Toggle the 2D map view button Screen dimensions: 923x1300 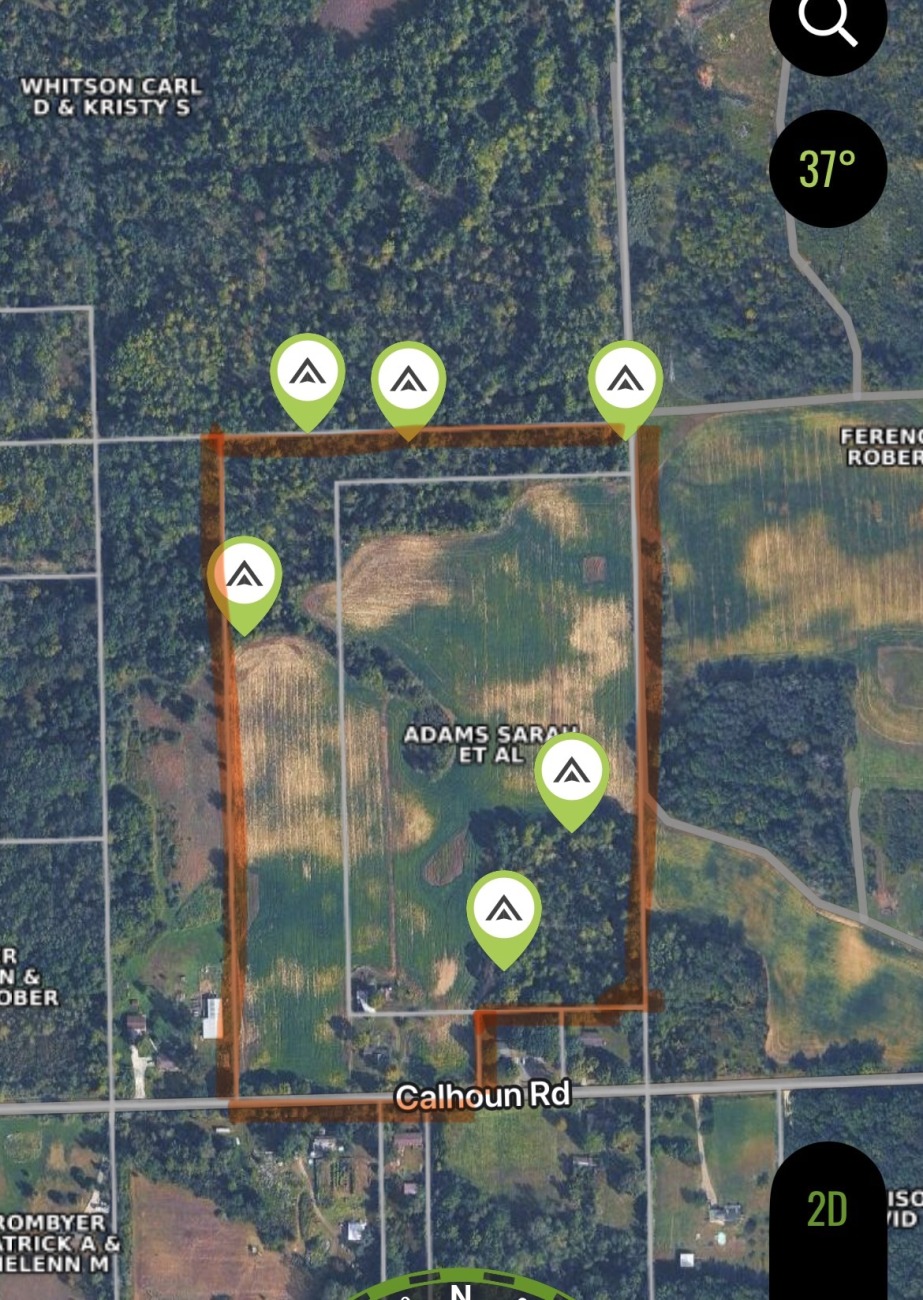[827, 1210]
